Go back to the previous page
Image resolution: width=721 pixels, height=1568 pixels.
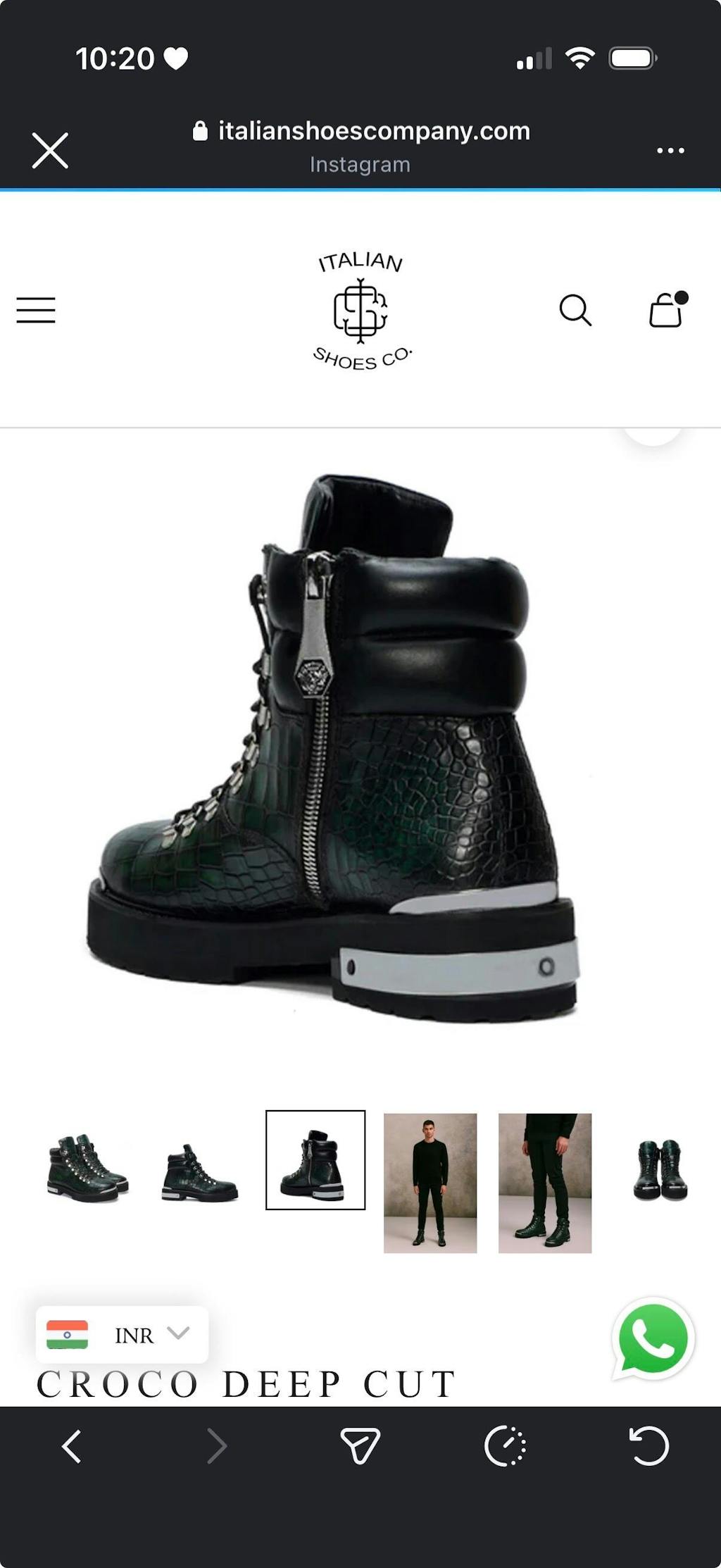click(71, 1445)
